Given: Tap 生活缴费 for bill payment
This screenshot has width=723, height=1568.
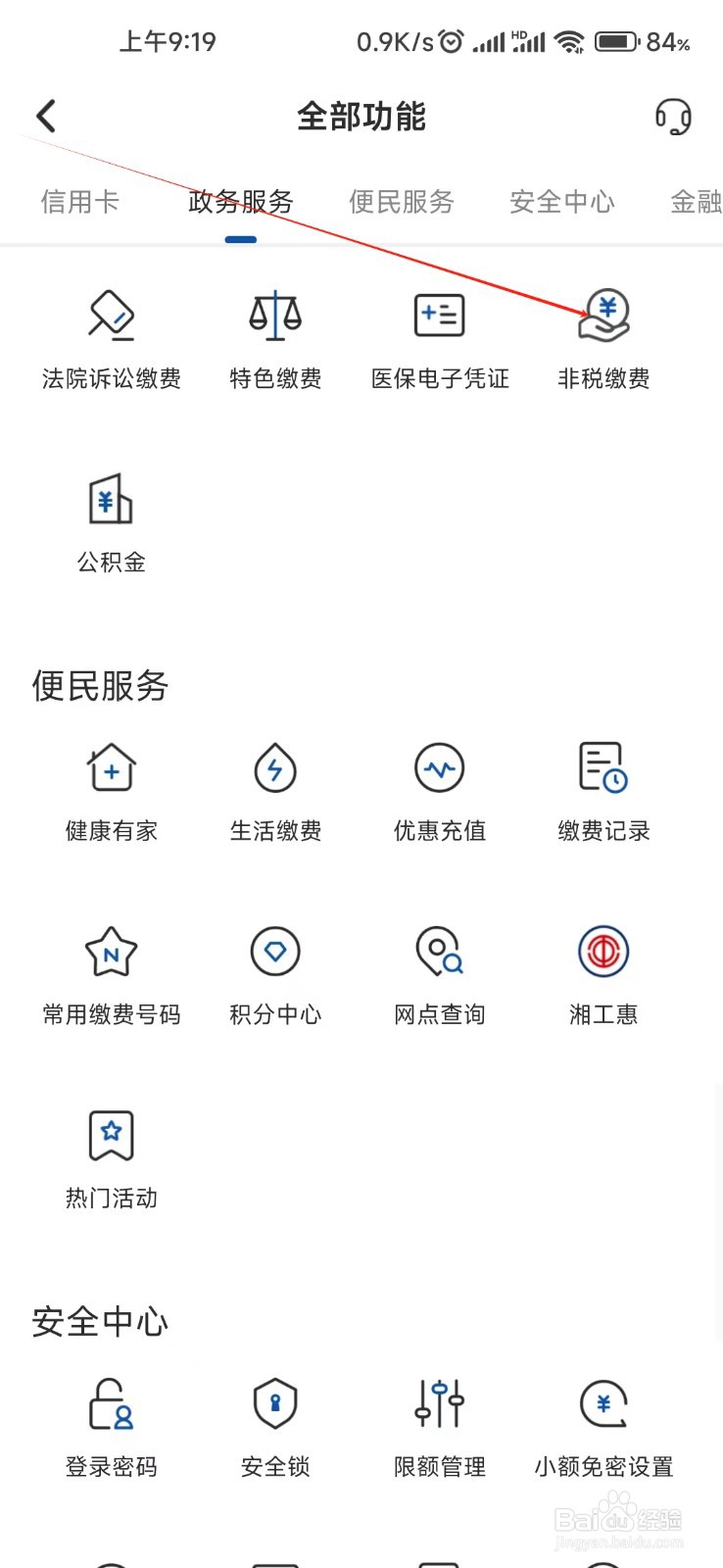Looking at the screenshot, I should pos(275,791).
